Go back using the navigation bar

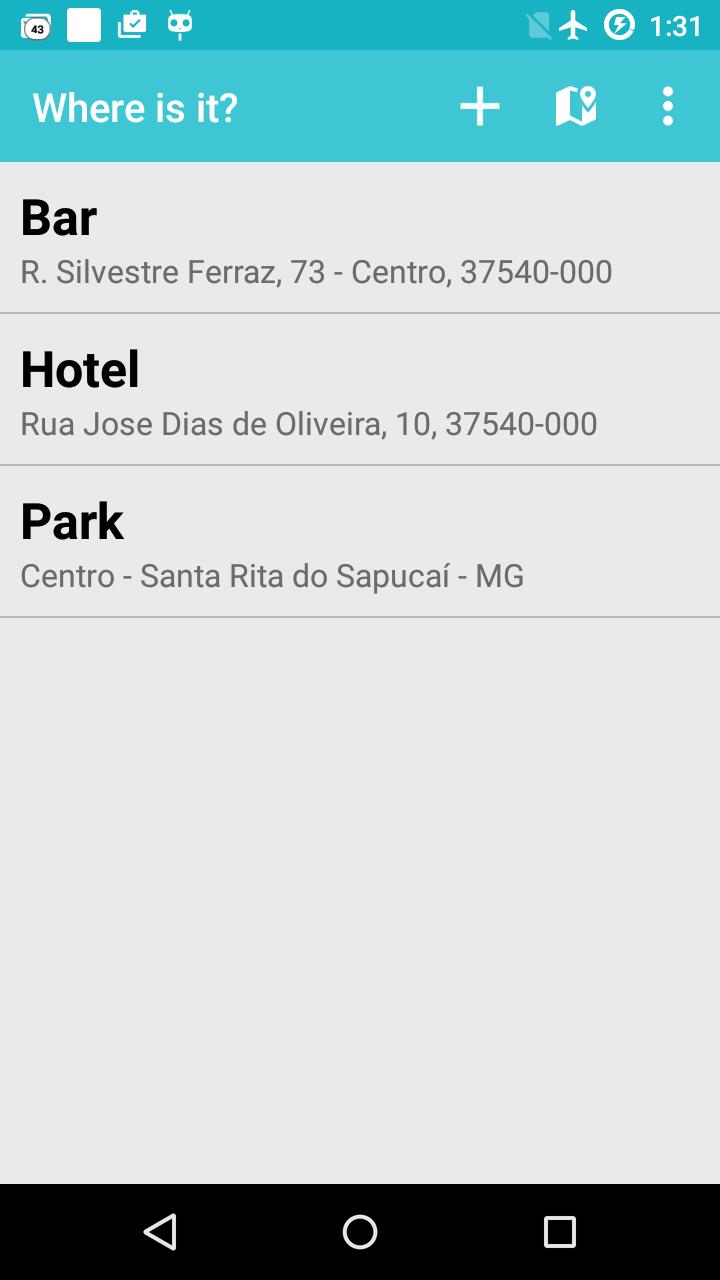(160, 1232)
